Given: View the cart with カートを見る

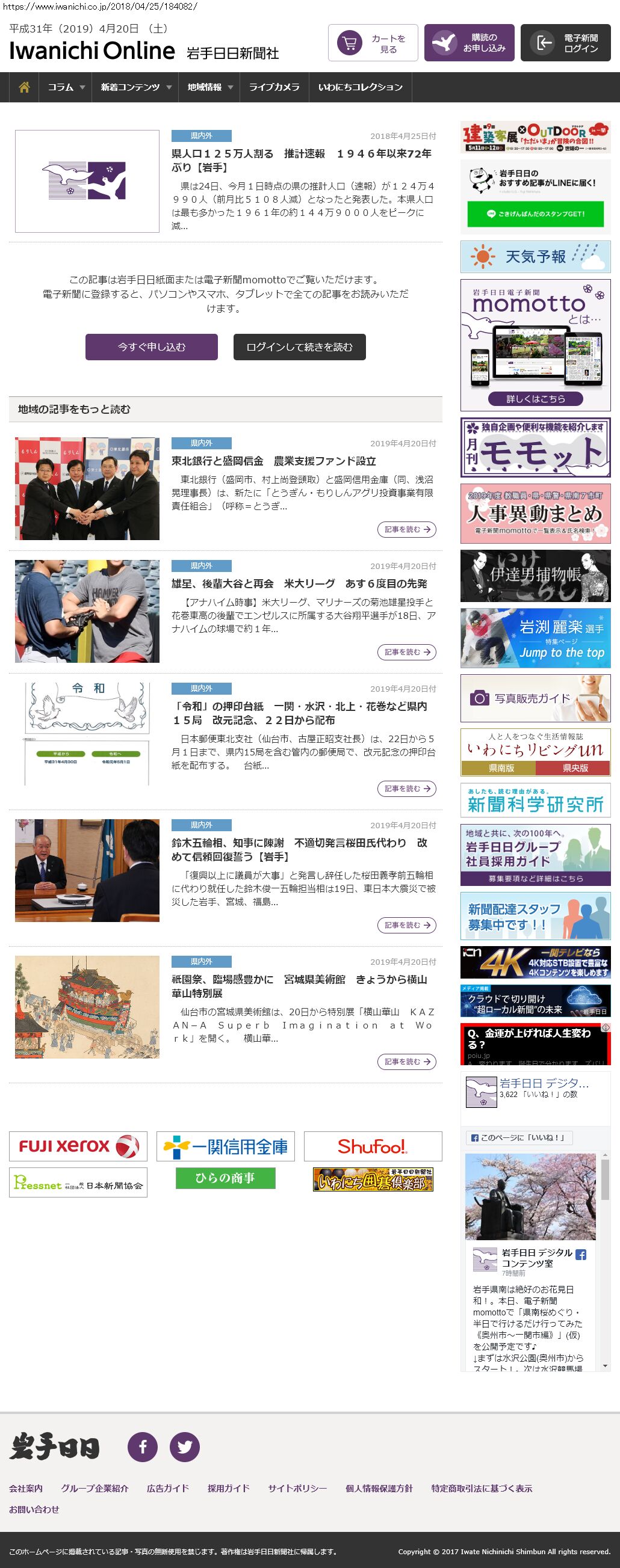Looking at the screenshot, I should (373, 43).
